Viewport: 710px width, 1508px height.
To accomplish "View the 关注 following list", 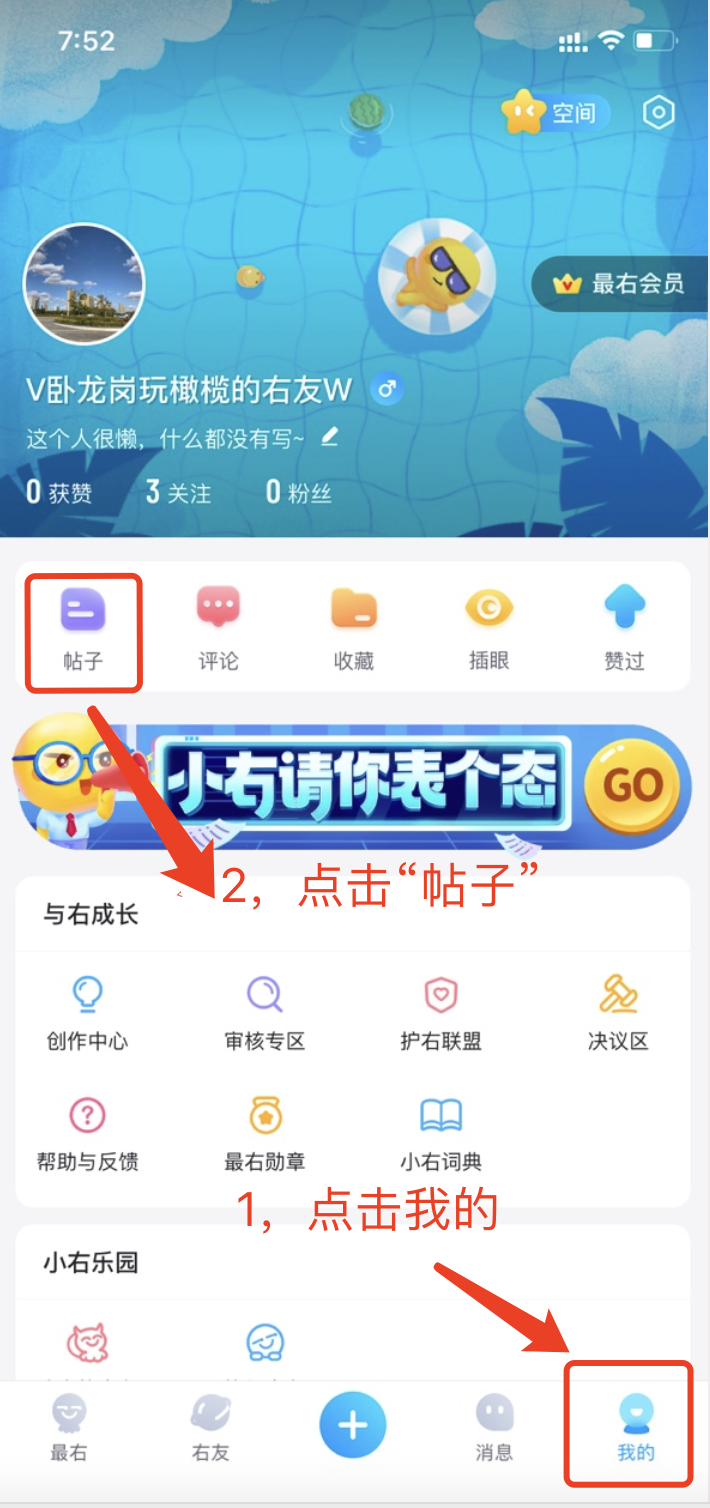I will click(178, 492).
